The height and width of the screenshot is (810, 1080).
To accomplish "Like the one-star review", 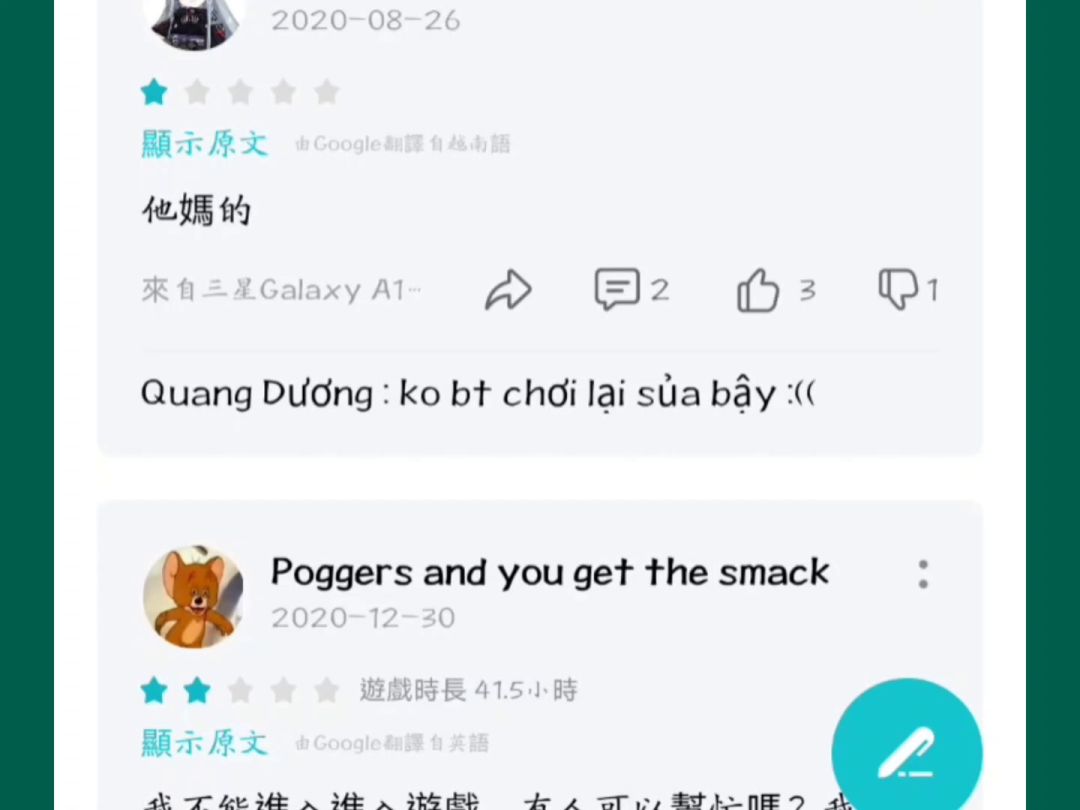I will pyautogui.click(x=758, y=291).
